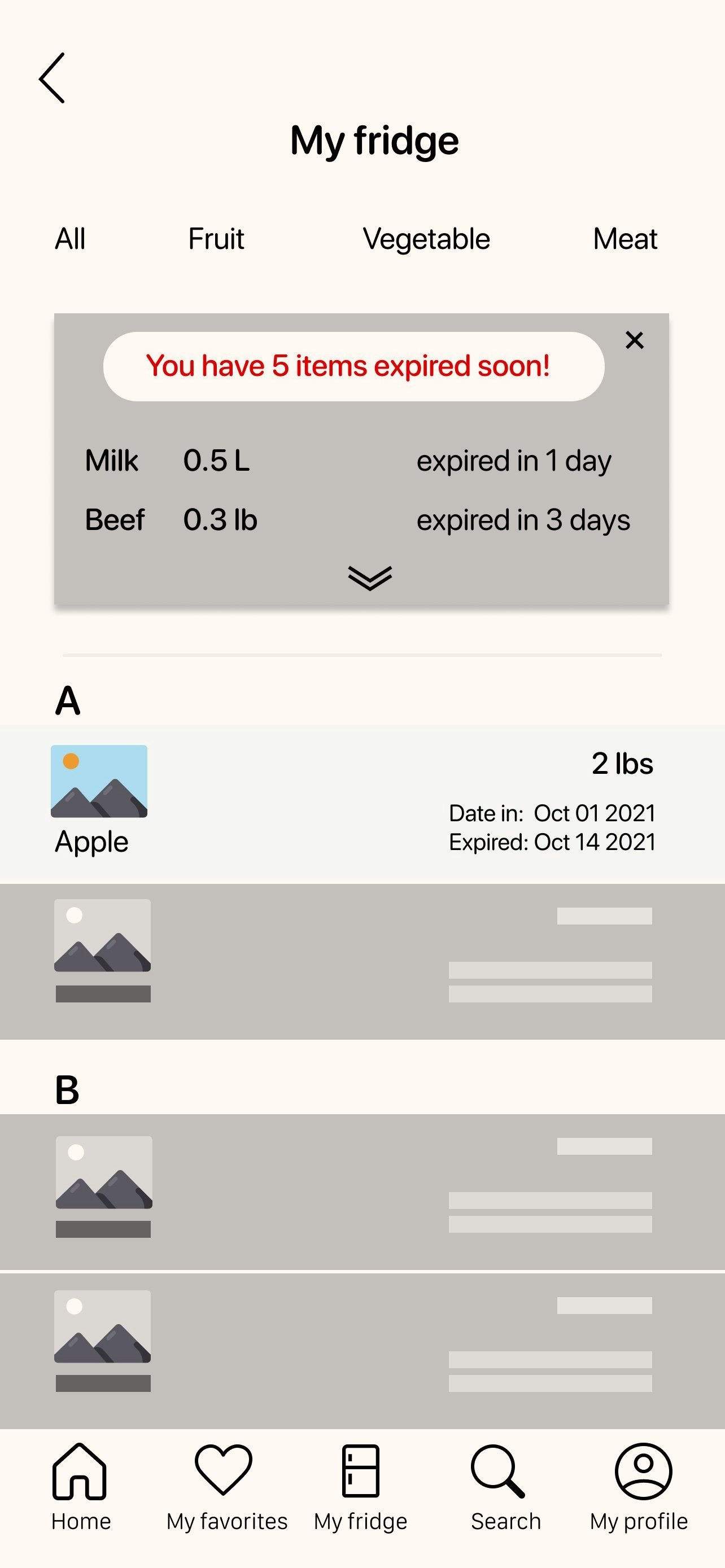
Task: Go back using the top arrow
Action: tap(53, 78)
